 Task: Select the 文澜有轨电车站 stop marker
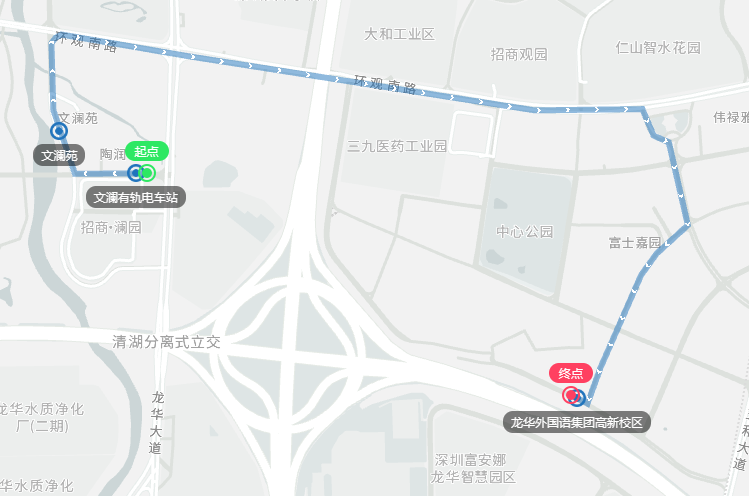135,173
